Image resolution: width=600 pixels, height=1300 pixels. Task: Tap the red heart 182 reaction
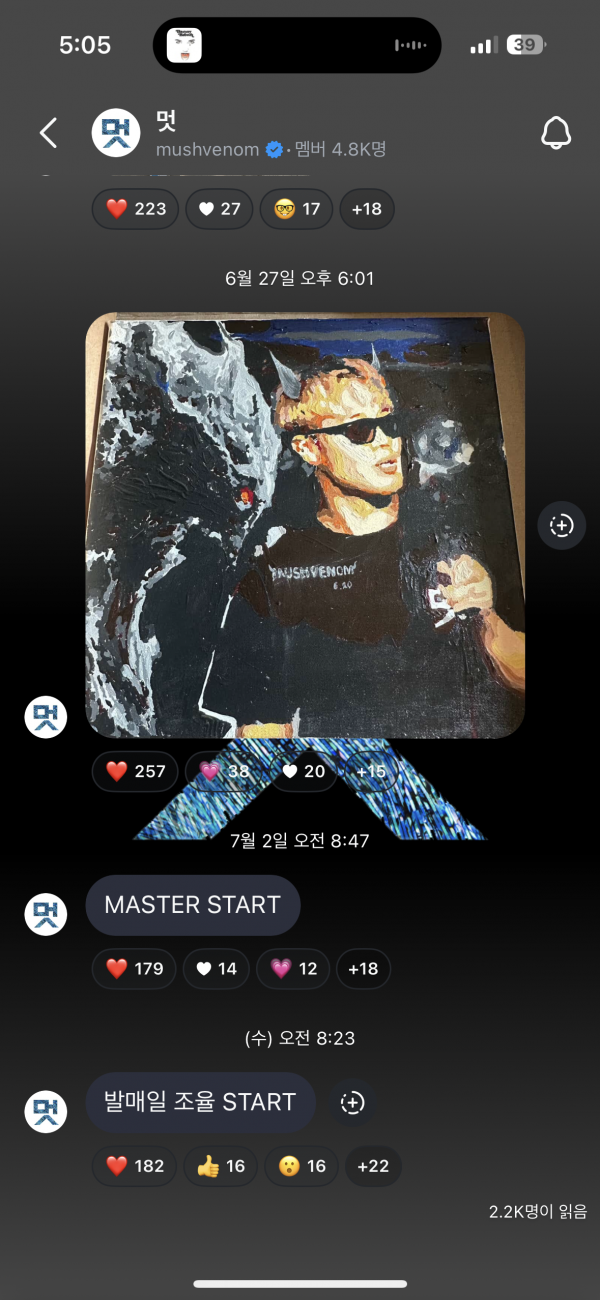point(135,1166)
